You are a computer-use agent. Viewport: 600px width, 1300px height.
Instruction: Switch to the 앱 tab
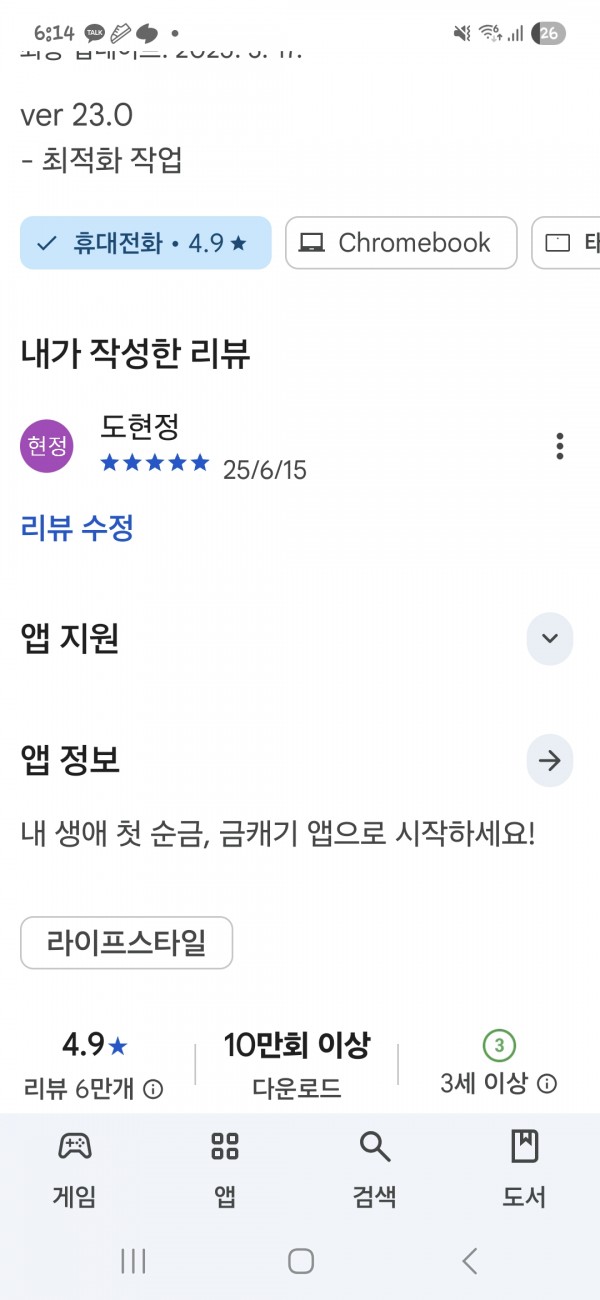(225, 1168)
